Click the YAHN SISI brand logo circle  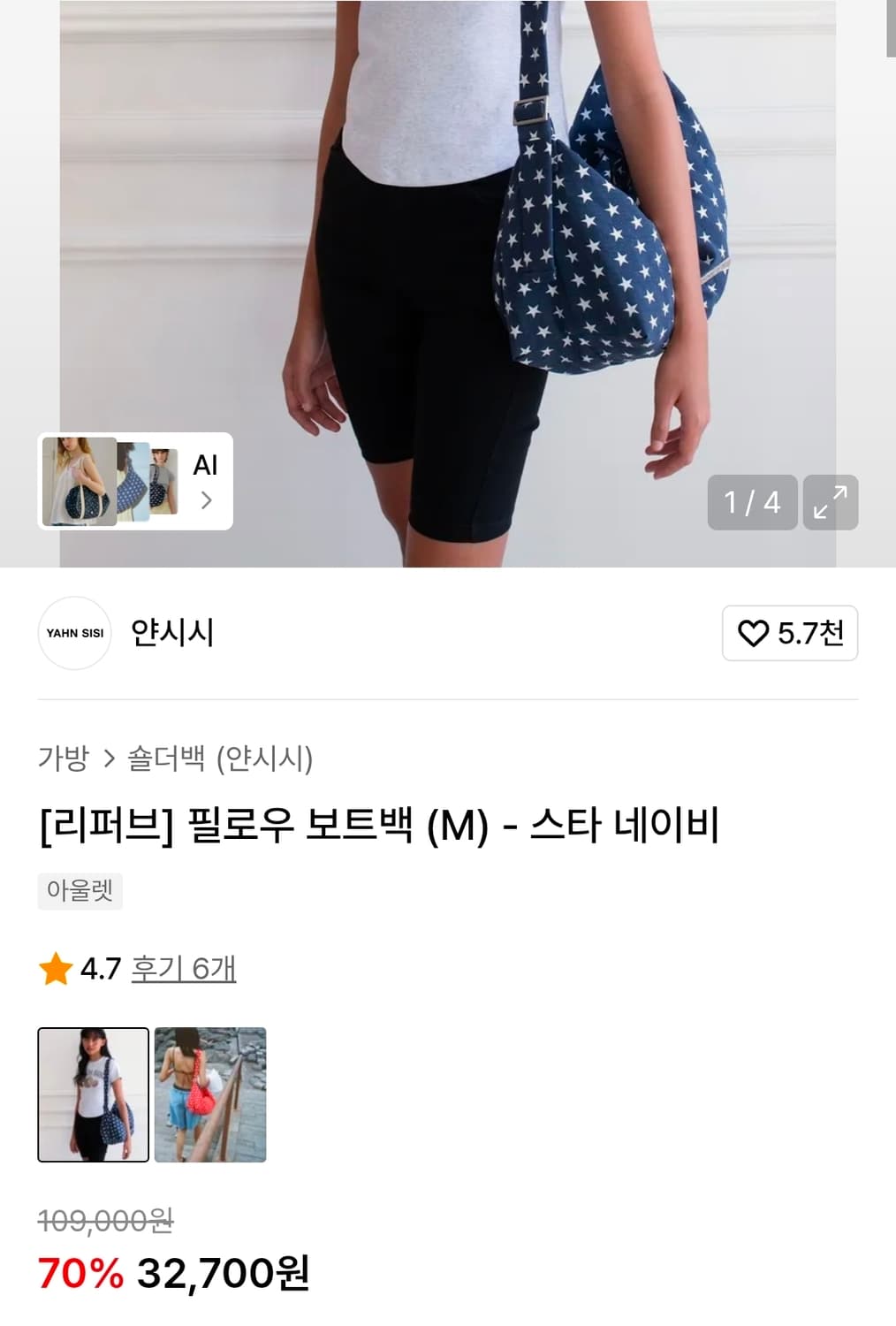pyautogui.click(x=74, y=633)
